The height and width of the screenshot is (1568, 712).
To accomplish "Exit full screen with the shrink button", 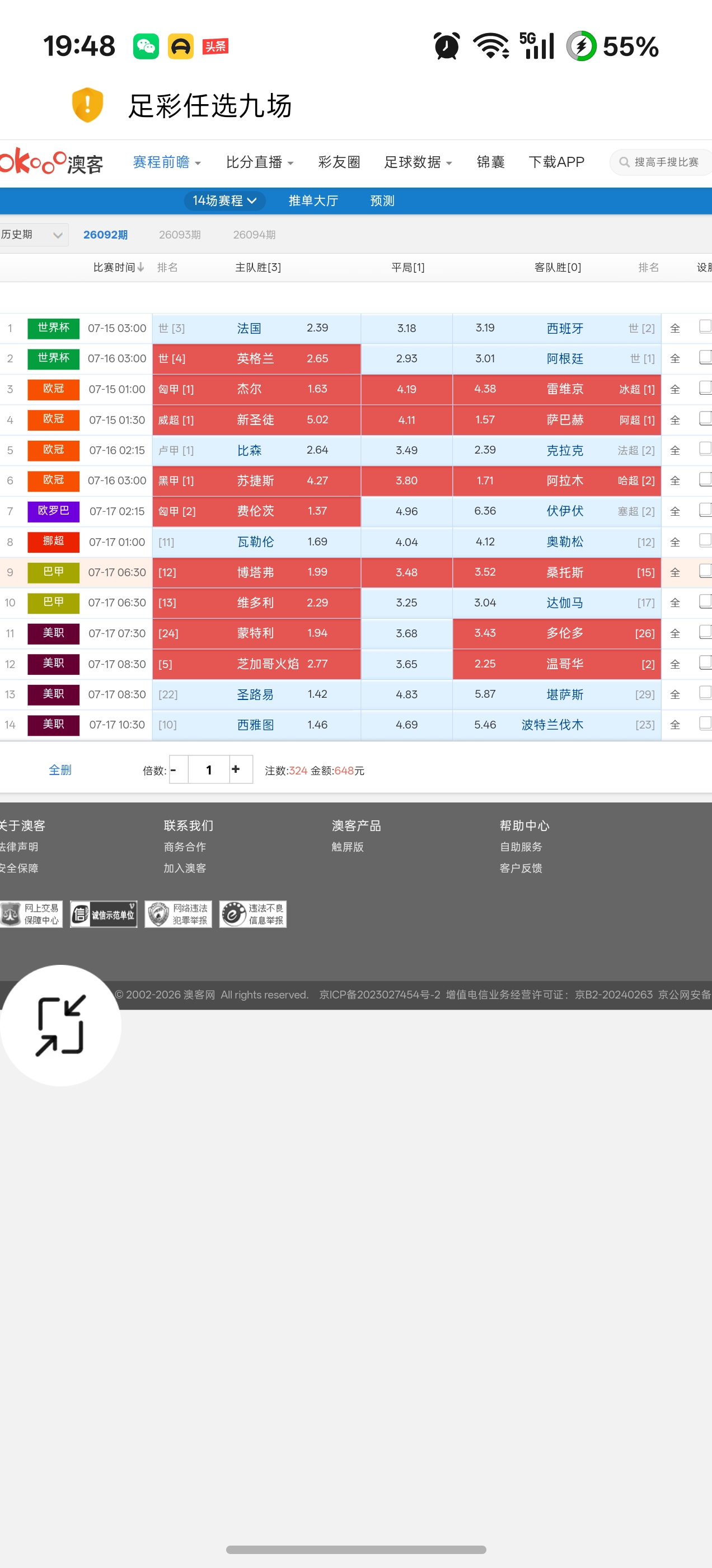I will coord(60,1026).
